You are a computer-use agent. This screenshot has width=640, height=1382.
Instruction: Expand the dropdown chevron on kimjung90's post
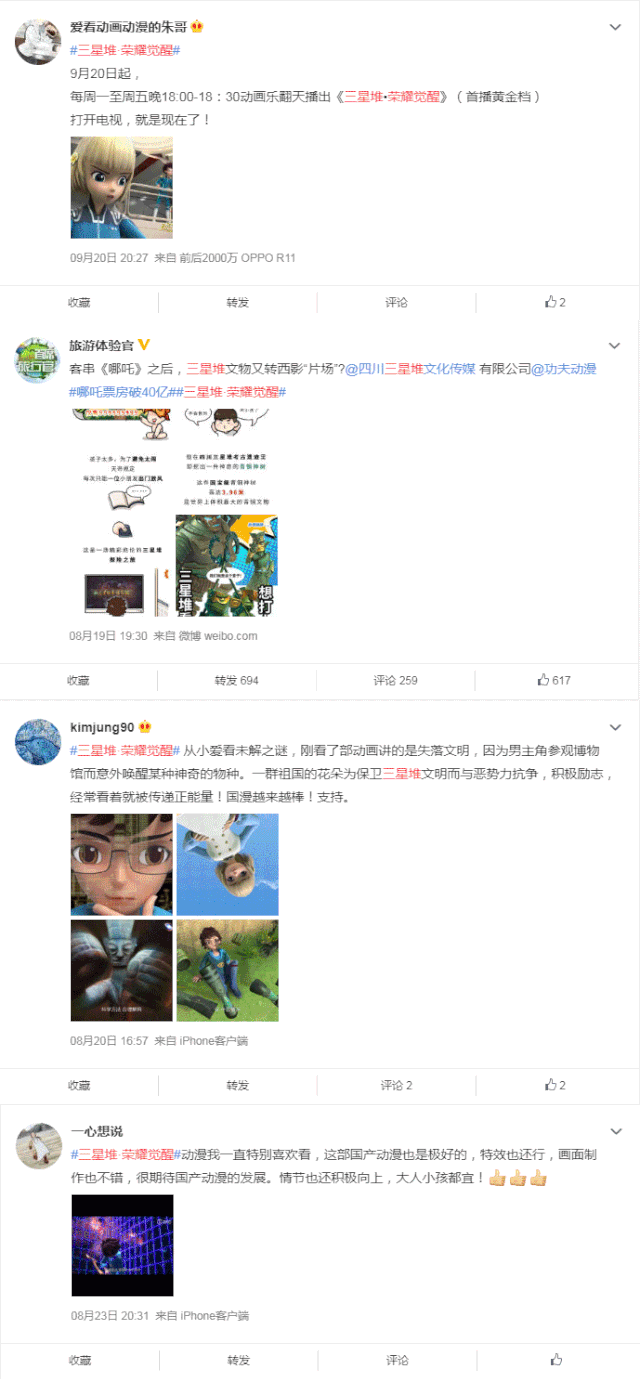pos(615,726)
